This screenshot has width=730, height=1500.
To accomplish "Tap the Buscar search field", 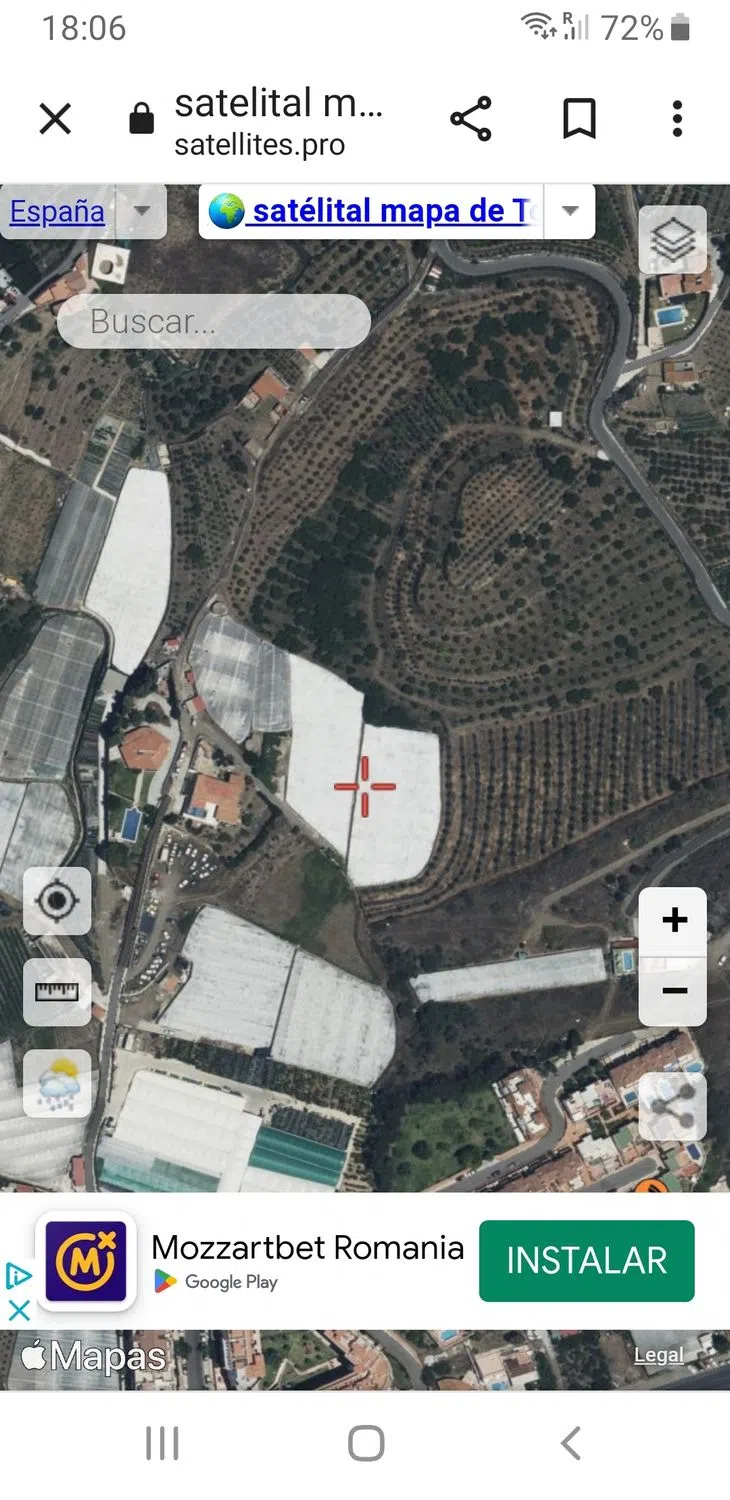I will (213, 322).
